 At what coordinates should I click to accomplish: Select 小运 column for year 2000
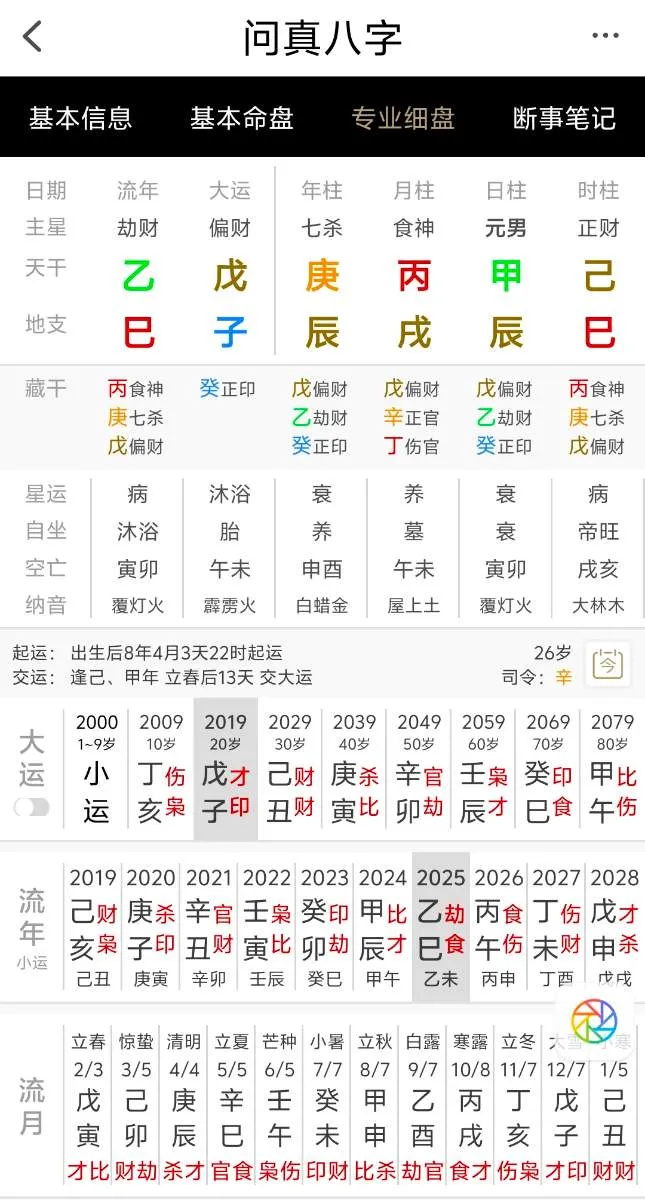click(x=97, y=770)
